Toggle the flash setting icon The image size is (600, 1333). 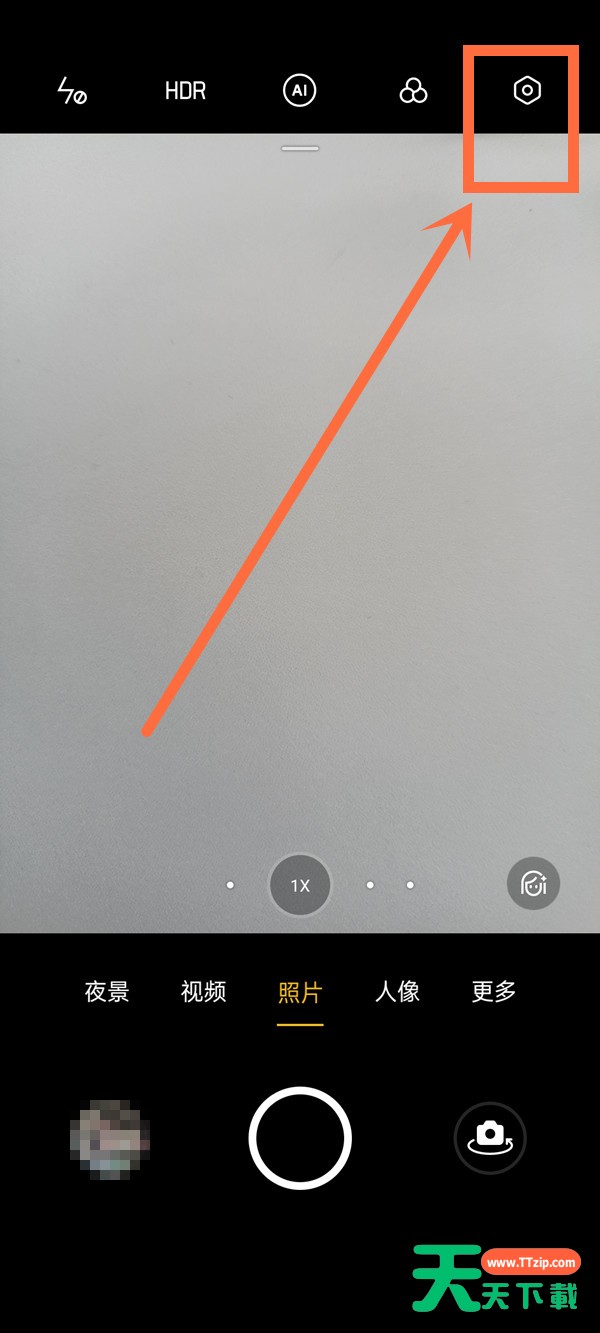pyautogui.click(x=72, y=91)
